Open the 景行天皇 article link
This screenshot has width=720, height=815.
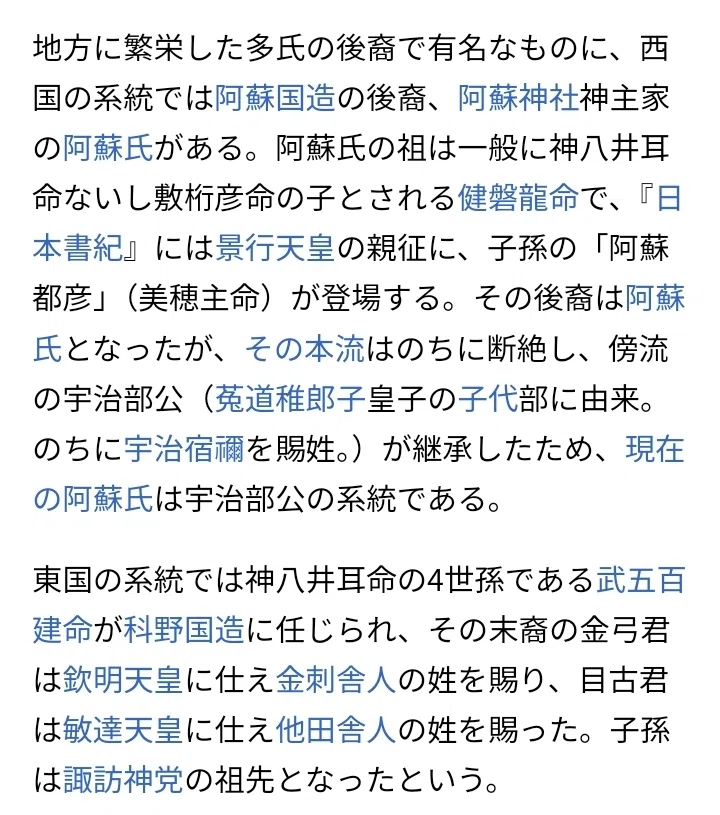pos(275,248)
